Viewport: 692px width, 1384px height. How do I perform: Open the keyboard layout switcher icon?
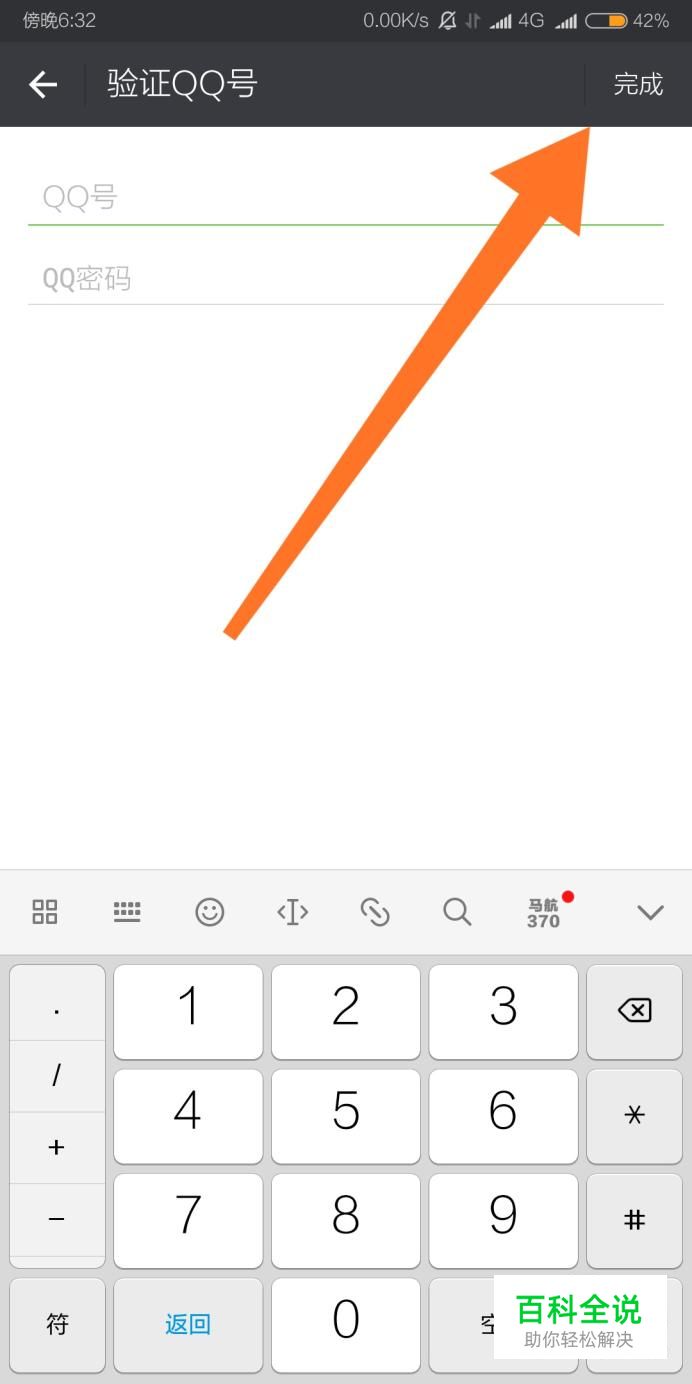point(127,911)
